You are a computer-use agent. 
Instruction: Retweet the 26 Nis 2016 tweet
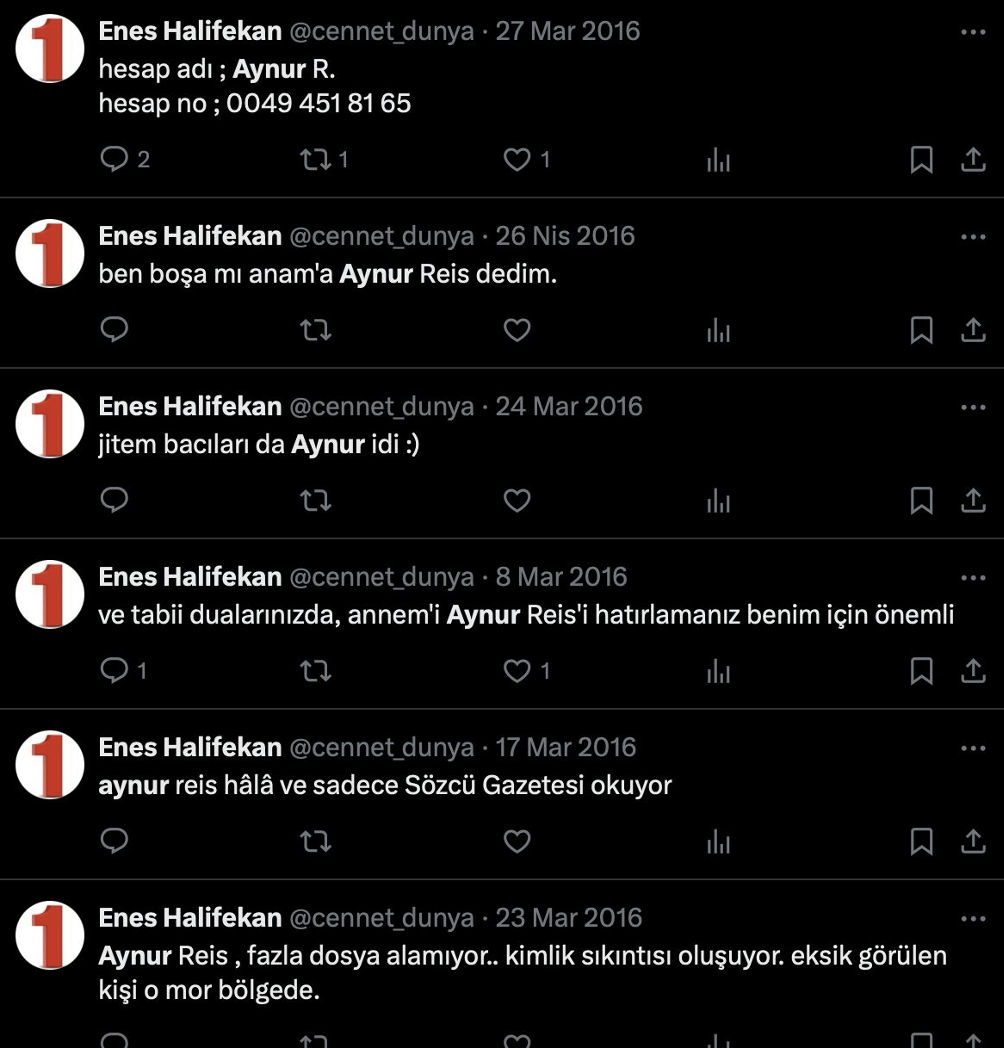tap(316, 330)
